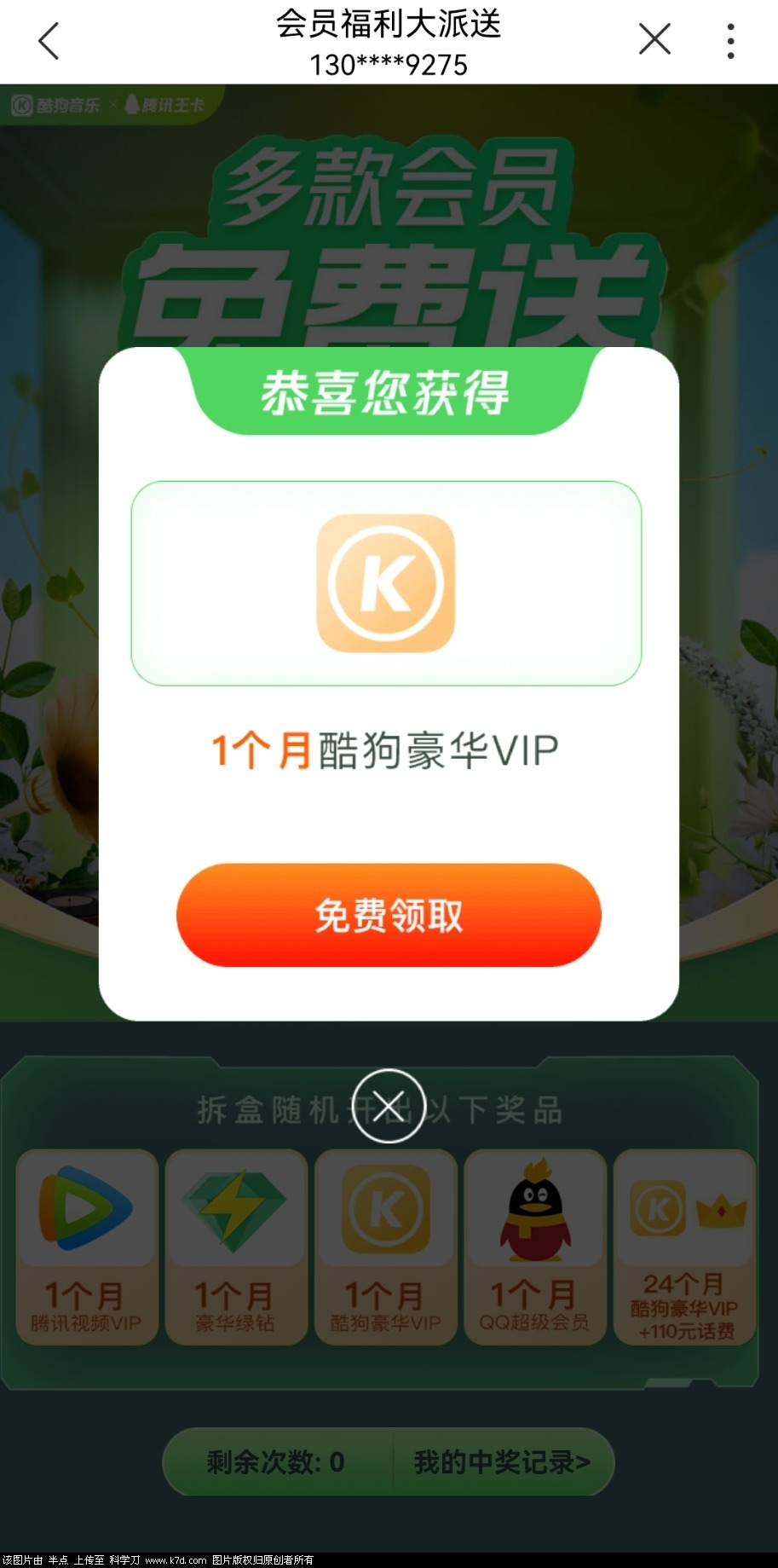Tap the back arrow at top left
Viewport: 778px width, 1568px height.
coord(49,39)
